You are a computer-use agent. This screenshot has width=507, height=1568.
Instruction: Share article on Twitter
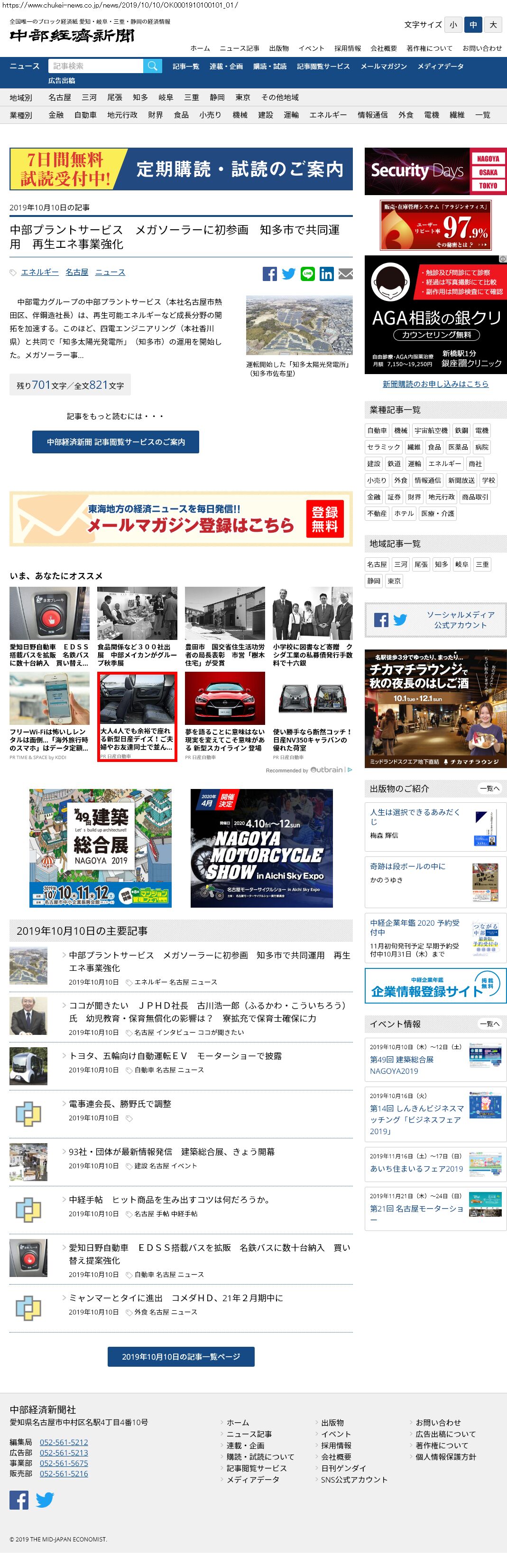click(x=289, y=274)
